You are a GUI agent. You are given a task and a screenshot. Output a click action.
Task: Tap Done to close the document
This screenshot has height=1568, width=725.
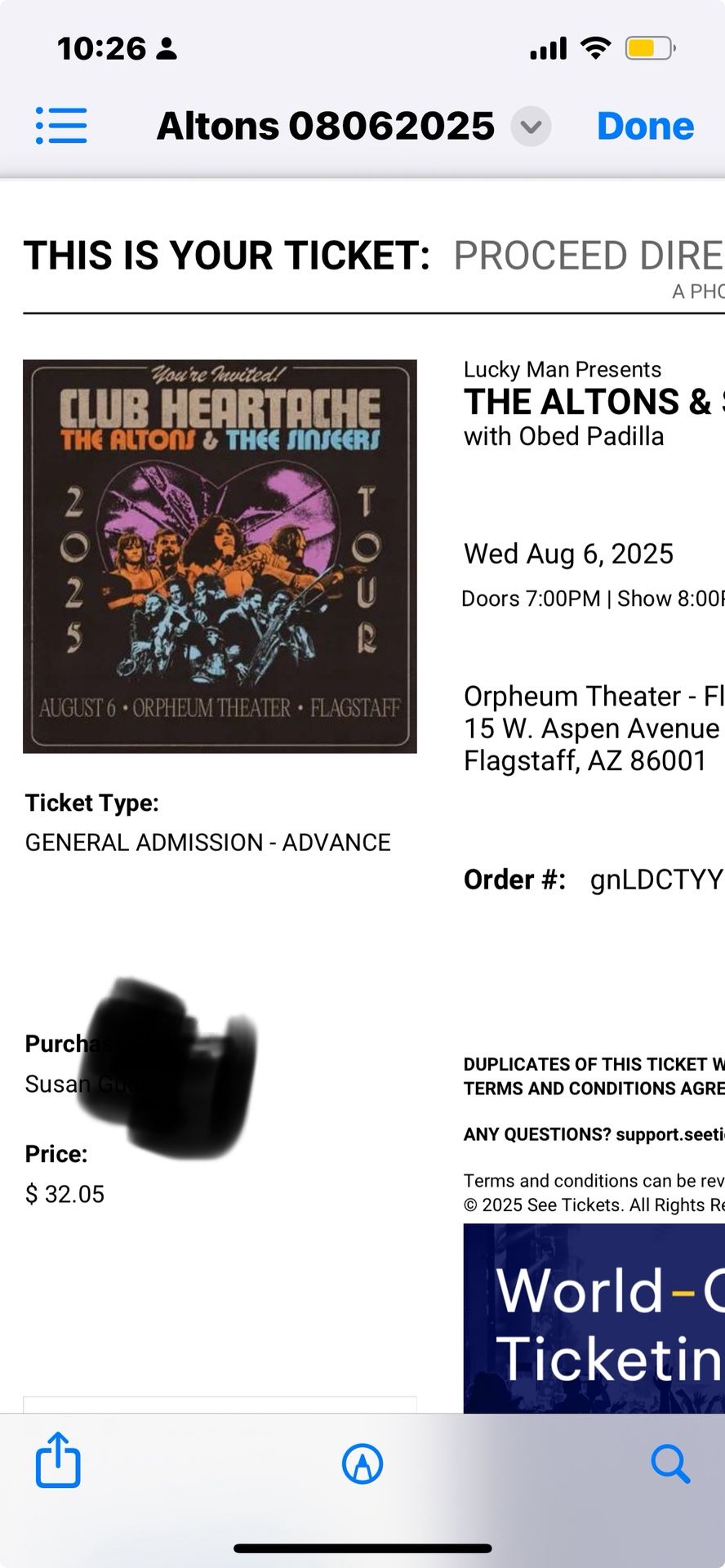[645, 126]
